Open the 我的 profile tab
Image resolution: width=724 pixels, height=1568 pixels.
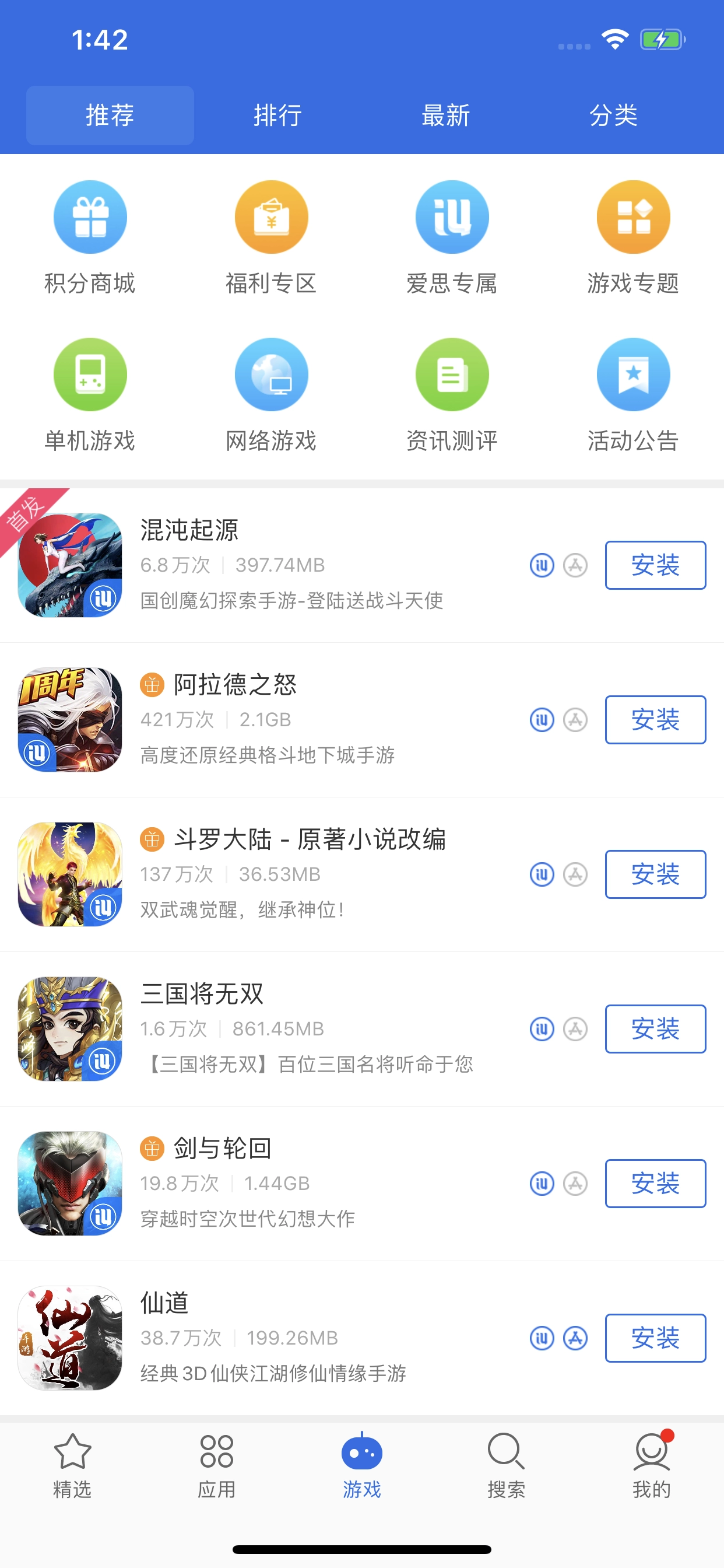pyautogui.click(x=651, y=1467)
